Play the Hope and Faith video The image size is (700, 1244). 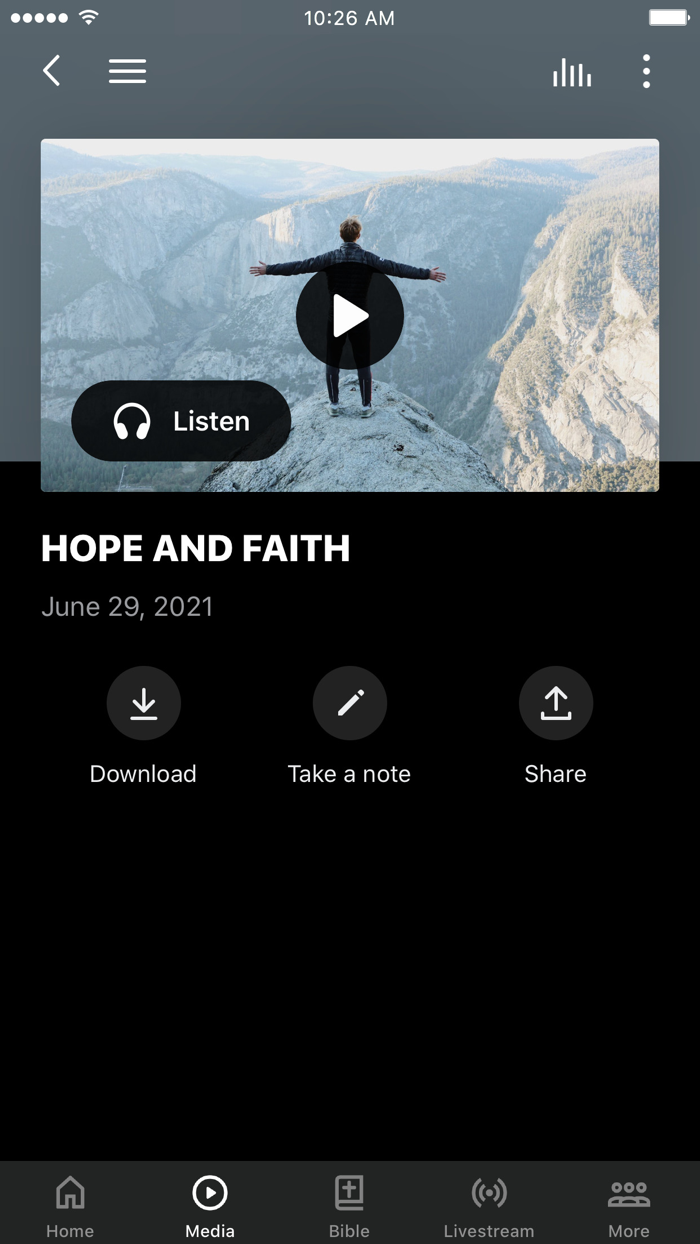pyautogui.click(x=350, y=316)
